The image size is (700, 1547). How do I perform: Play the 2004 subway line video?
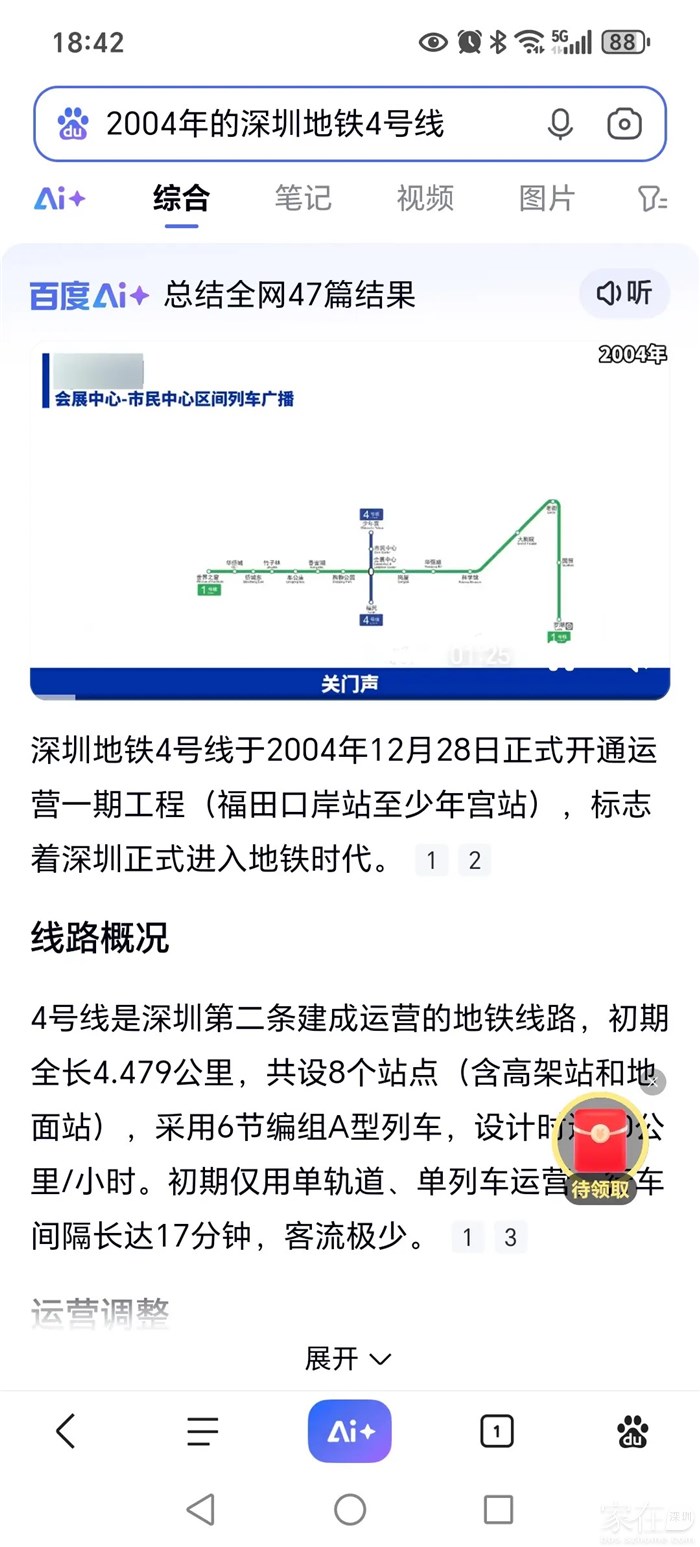[x=350, y=520]
